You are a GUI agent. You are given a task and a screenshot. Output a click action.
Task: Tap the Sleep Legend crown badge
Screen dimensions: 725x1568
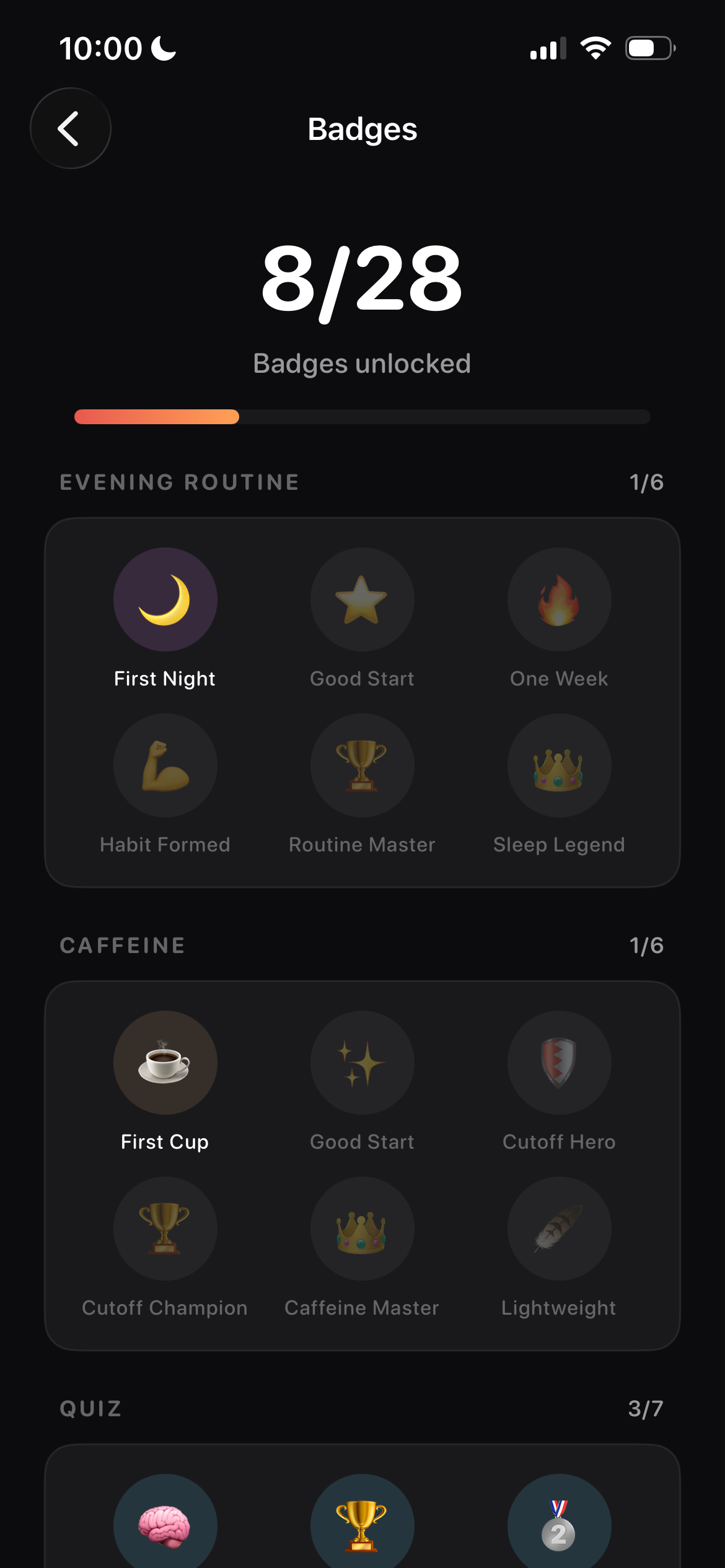(x=558, y=765)
